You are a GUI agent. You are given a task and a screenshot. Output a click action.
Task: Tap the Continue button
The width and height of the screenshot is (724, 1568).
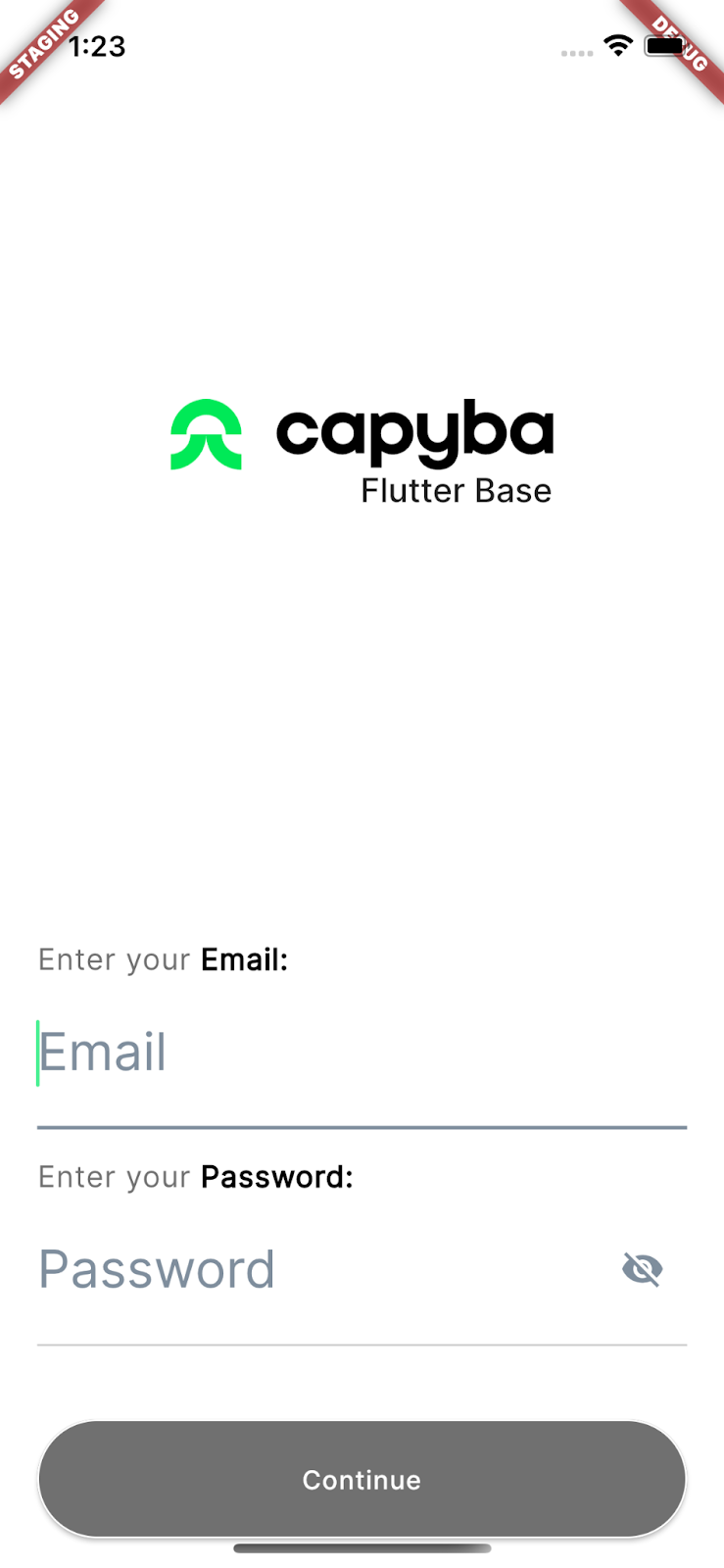[x=362, y=1479]
